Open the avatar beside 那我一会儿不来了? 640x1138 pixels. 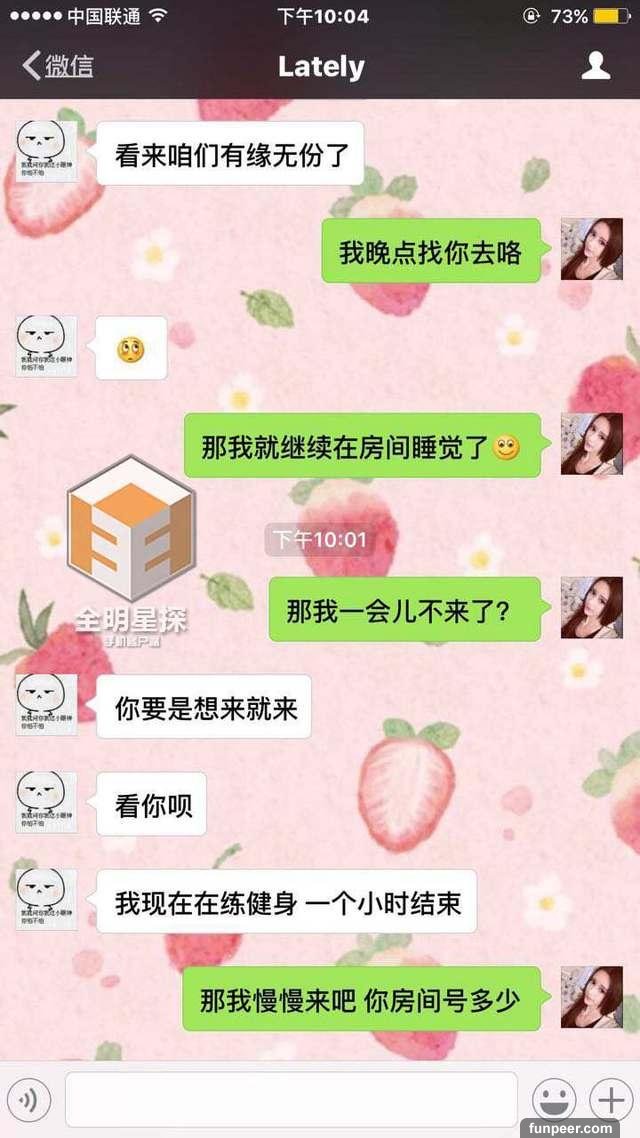[592, 607]
